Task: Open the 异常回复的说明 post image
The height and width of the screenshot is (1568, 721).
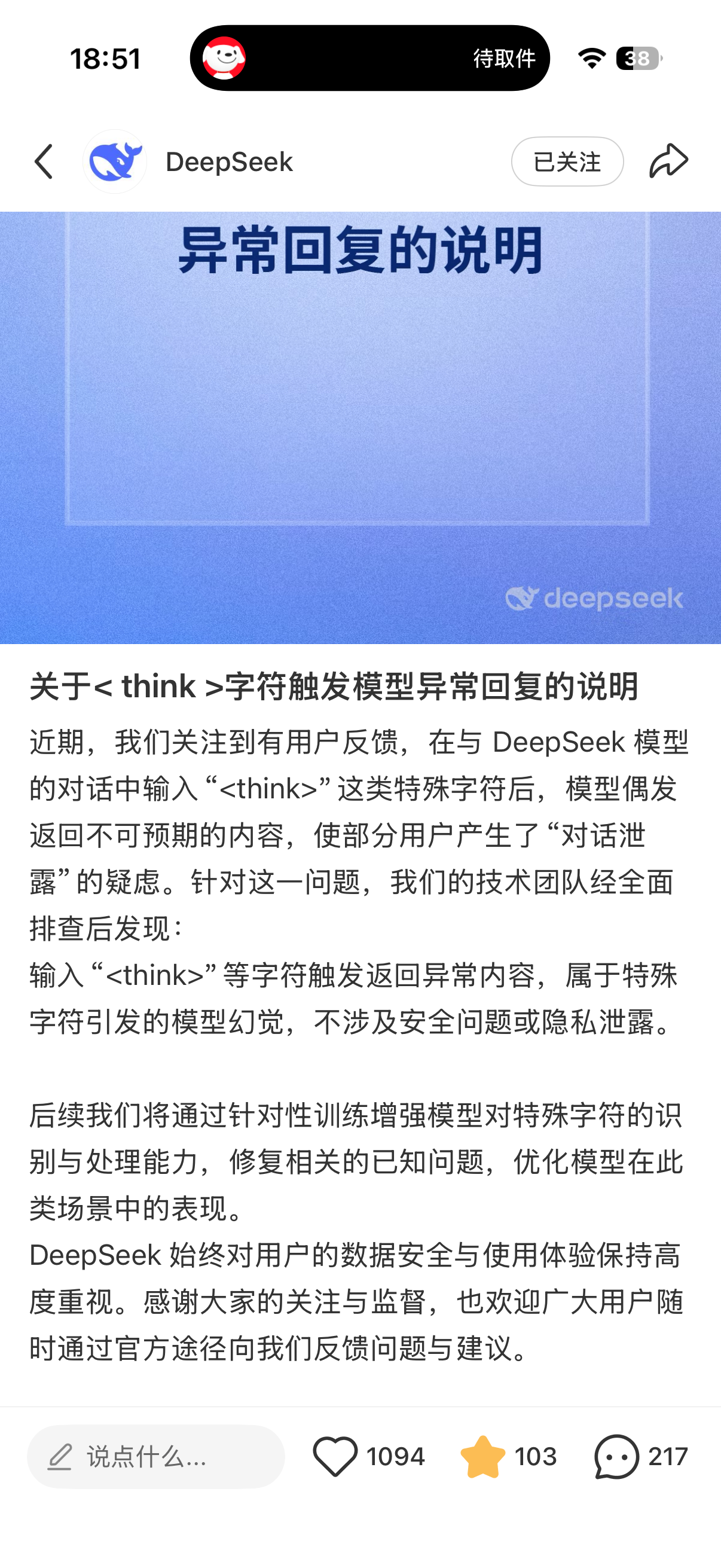Action: [x=360, y=428]
